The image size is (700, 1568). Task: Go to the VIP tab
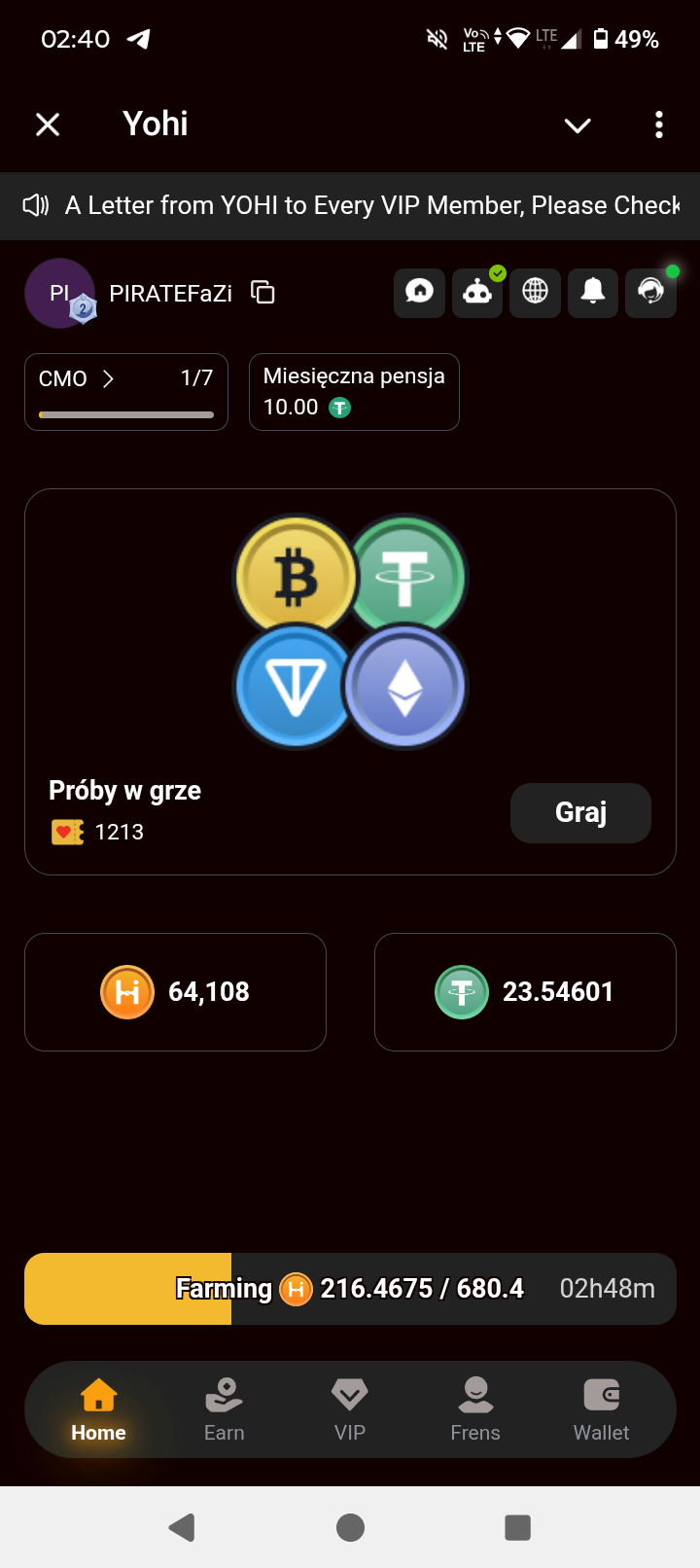(x=350, y=1408)
